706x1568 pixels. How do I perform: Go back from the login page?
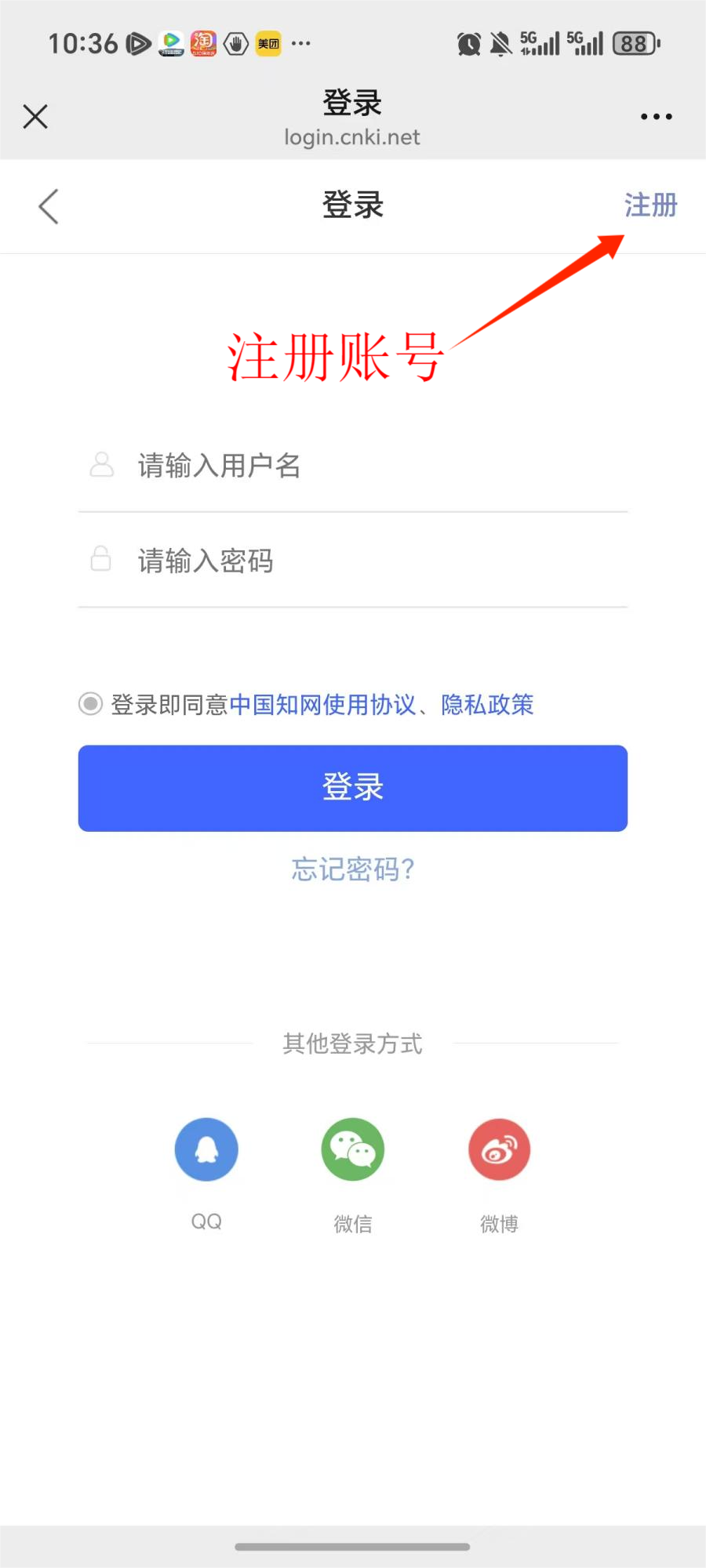49,206
